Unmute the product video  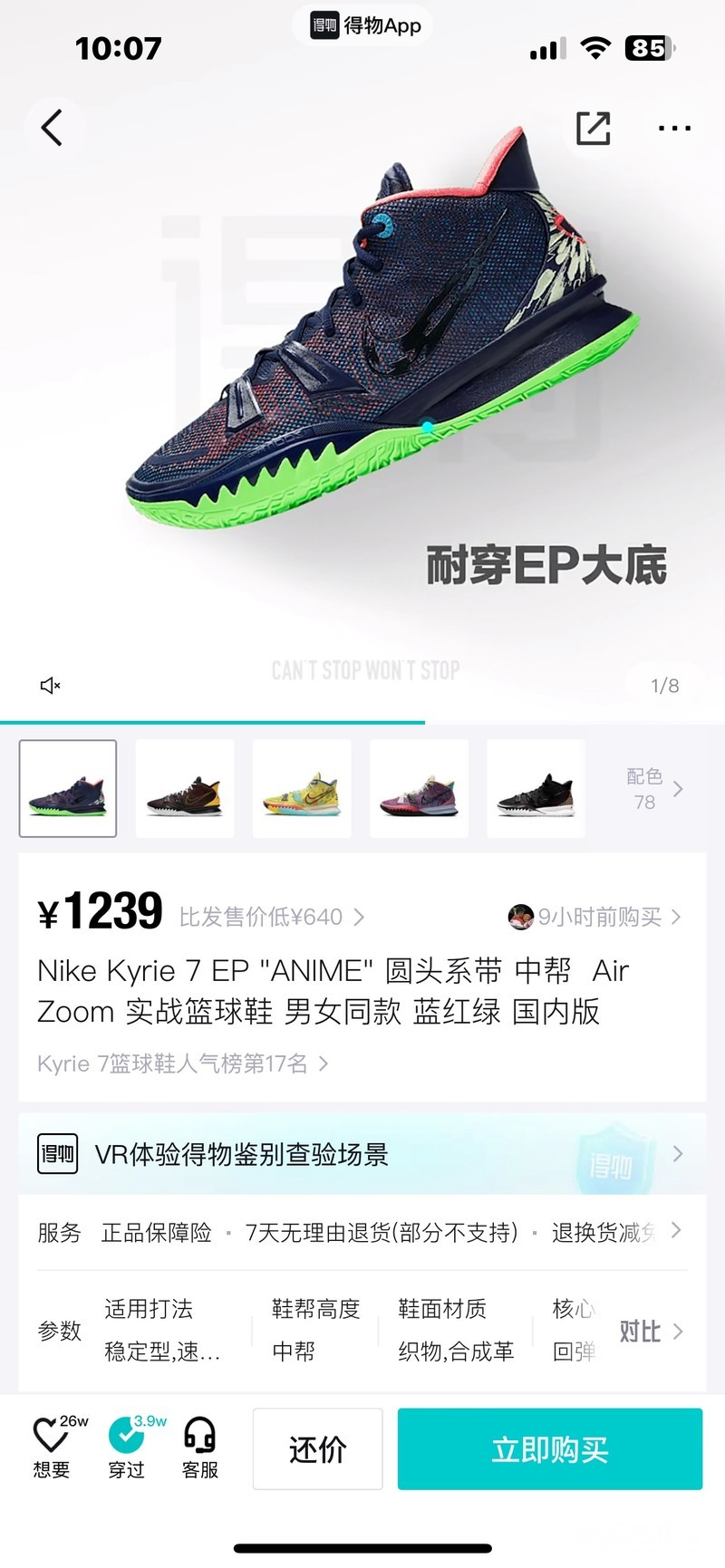(x=51, y=686)
